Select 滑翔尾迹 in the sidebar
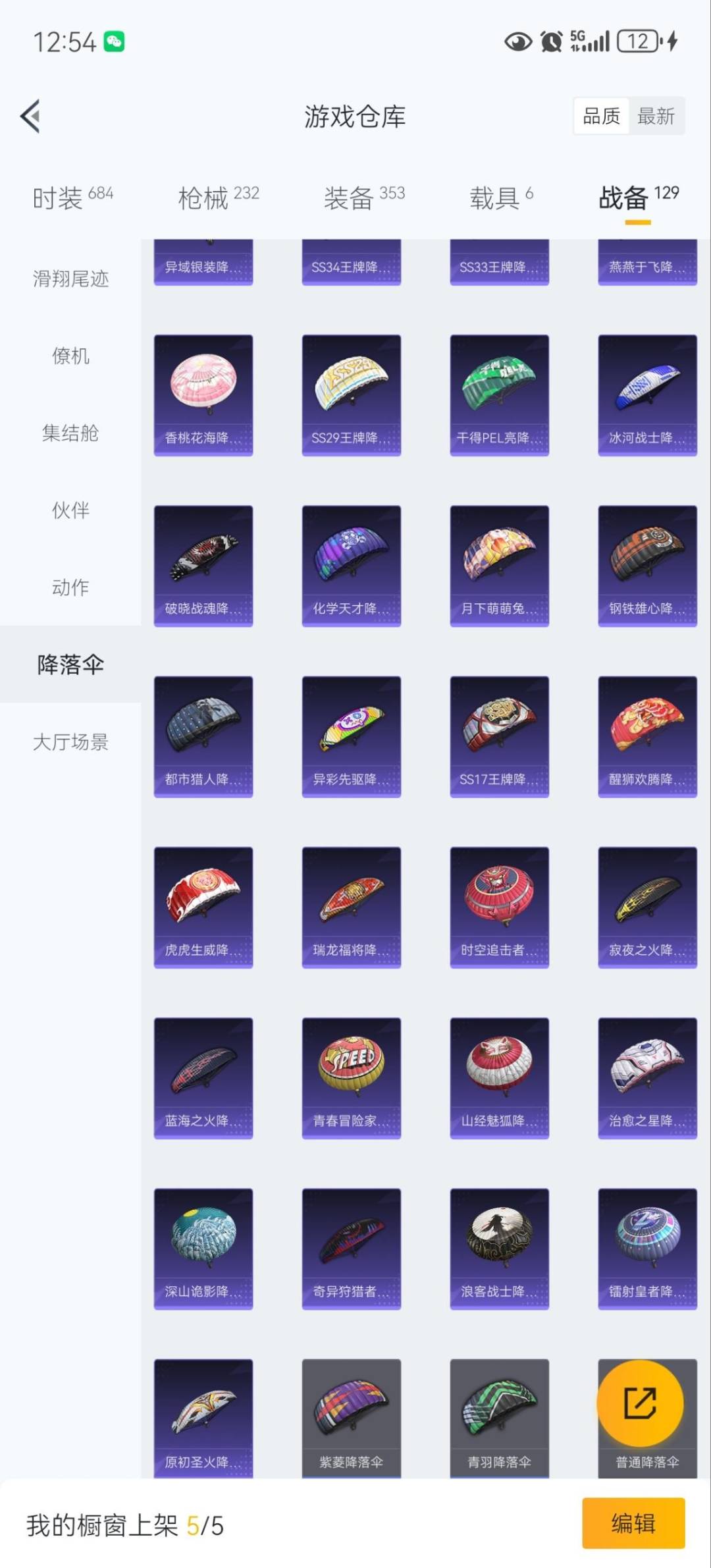The image size is (711, 1568). point(70,279)
